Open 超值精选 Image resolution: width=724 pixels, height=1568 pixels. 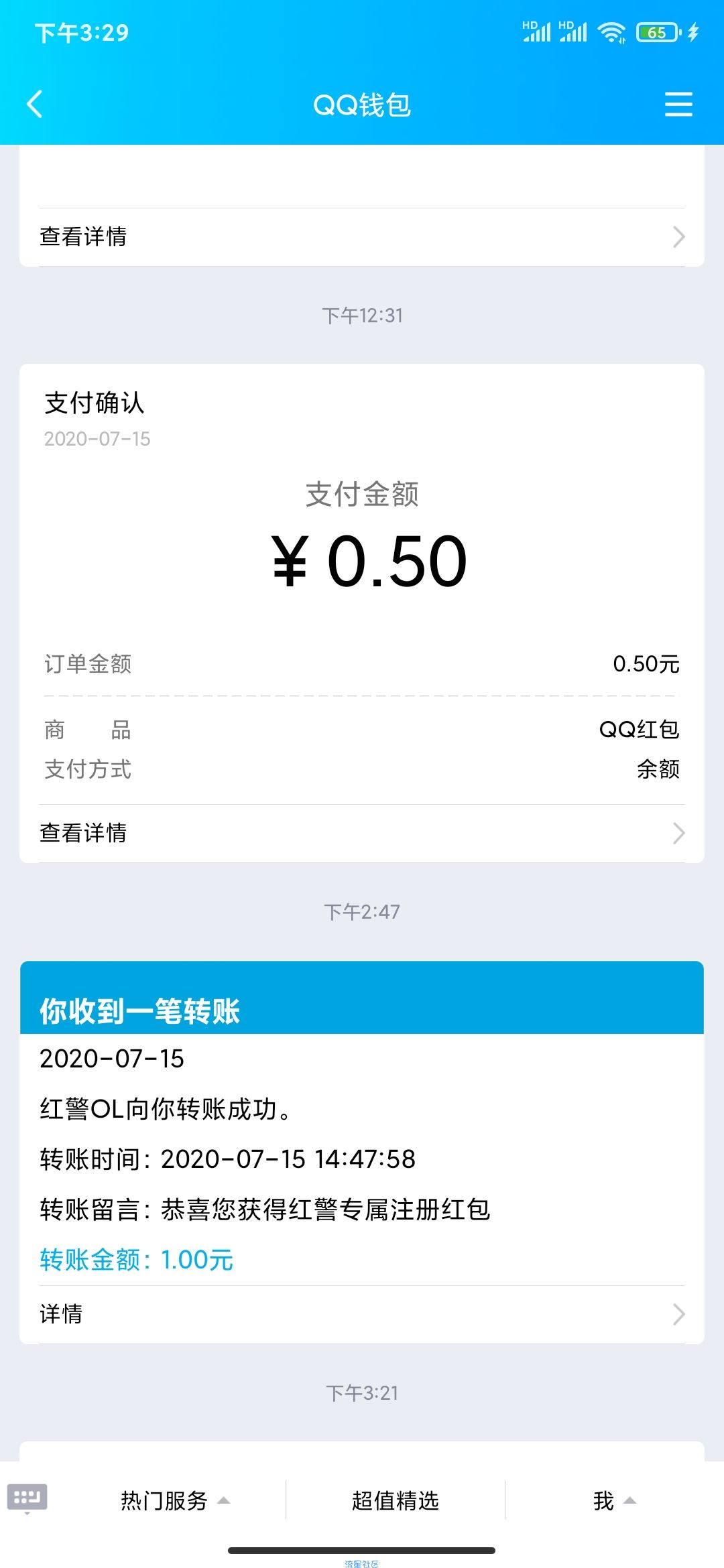[396, 1500]
